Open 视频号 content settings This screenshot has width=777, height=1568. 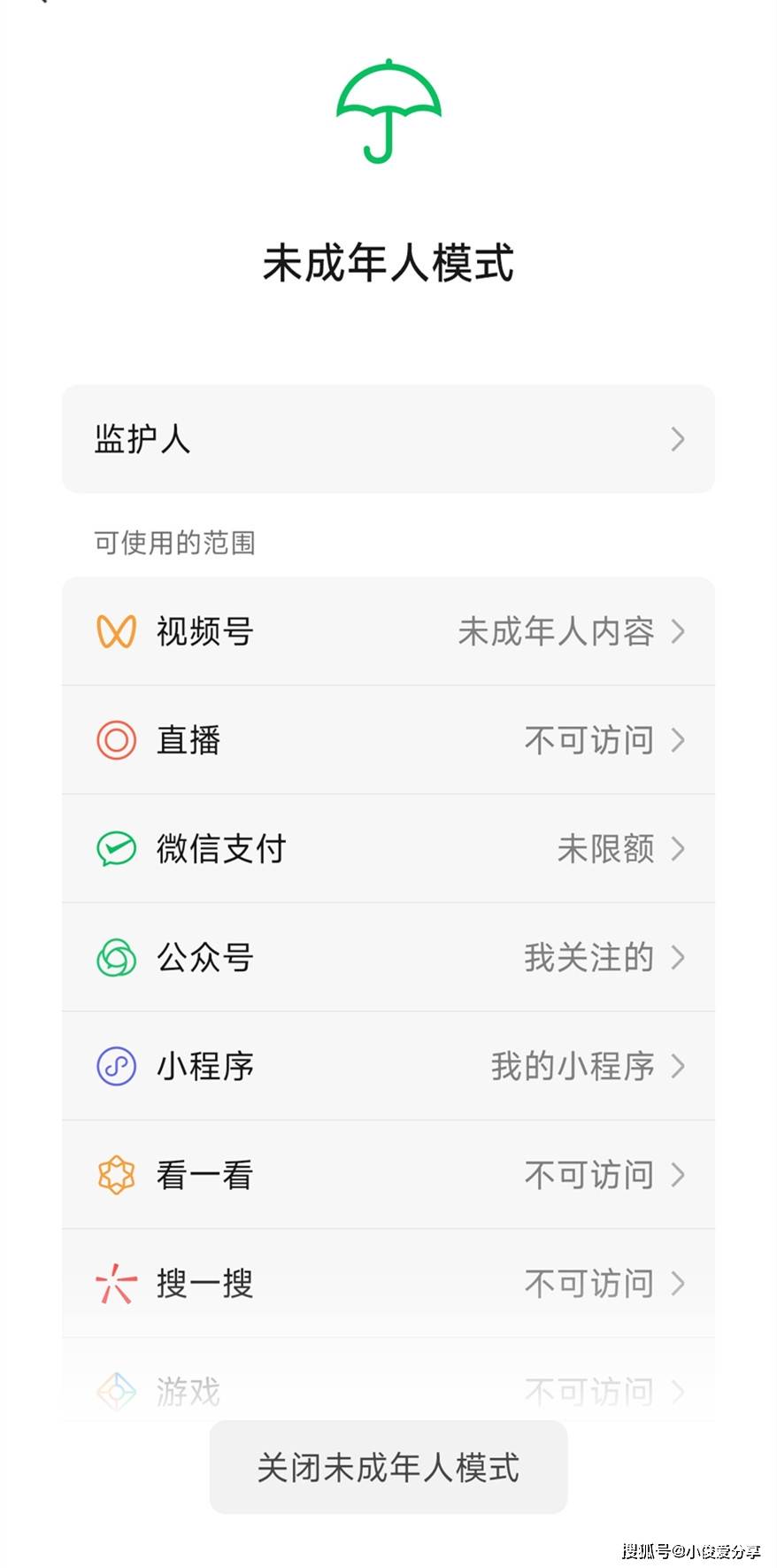388,631
